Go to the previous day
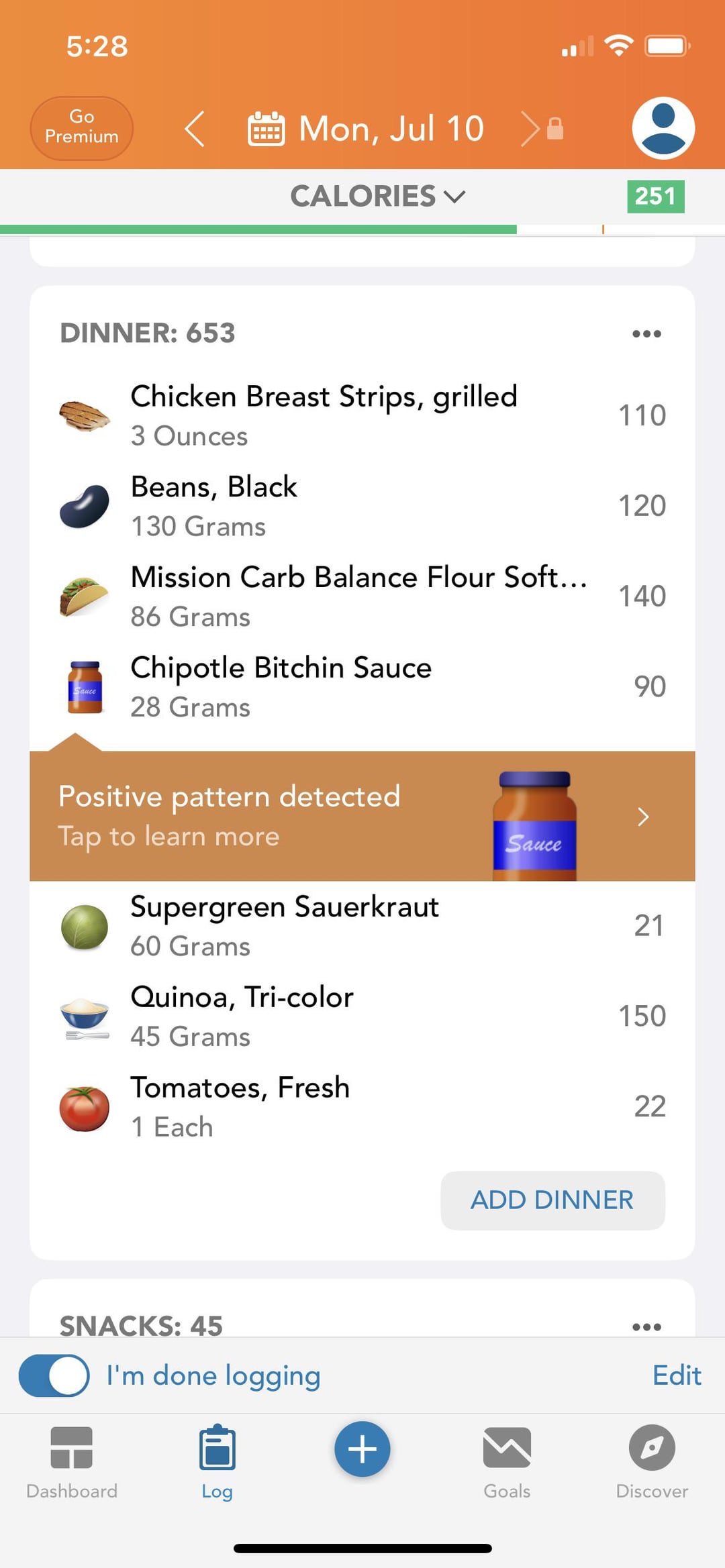 [195, 128]
